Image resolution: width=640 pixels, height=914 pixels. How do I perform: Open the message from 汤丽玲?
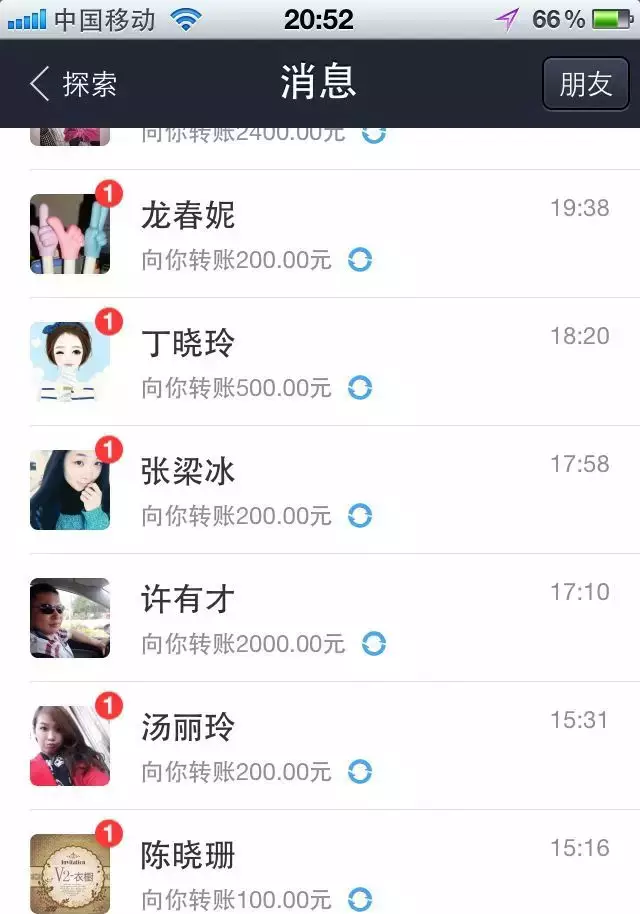(320, 746)
